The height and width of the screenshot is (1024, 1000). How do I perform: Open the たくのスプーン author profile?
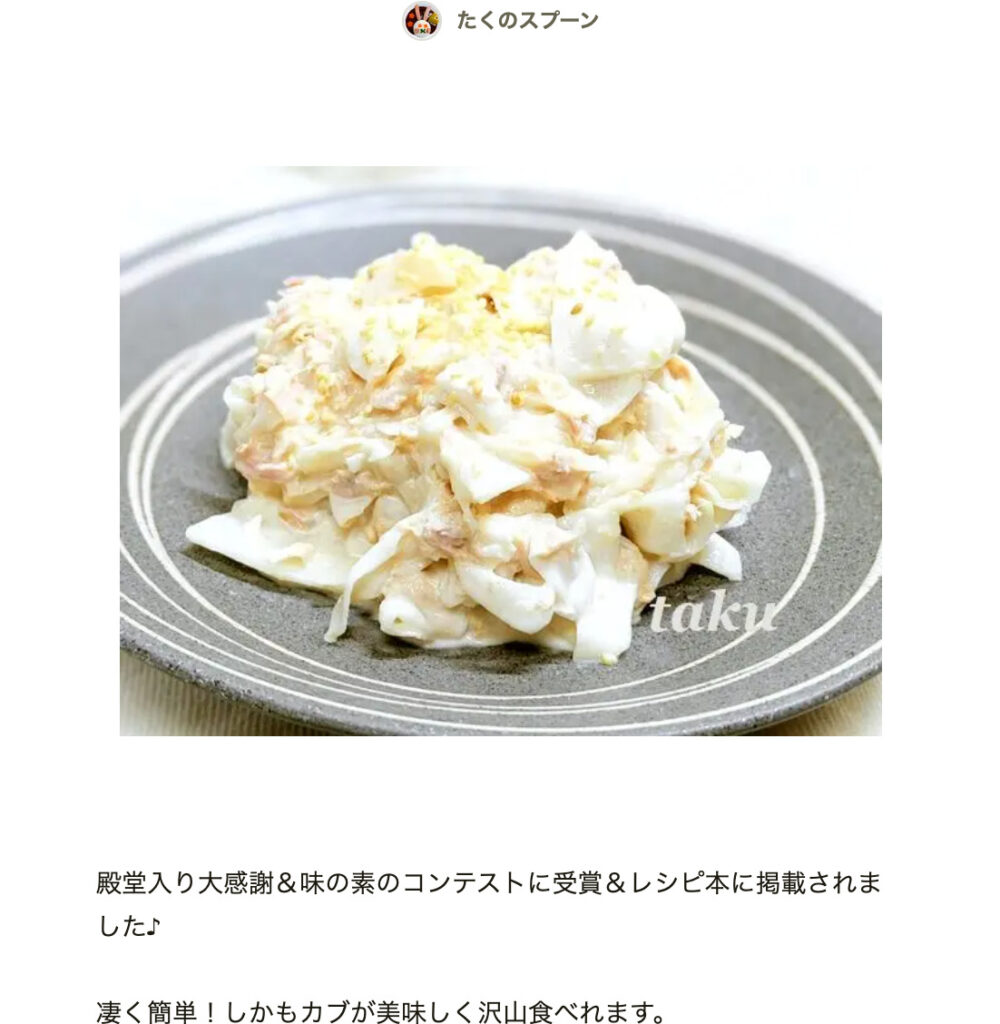526,20
